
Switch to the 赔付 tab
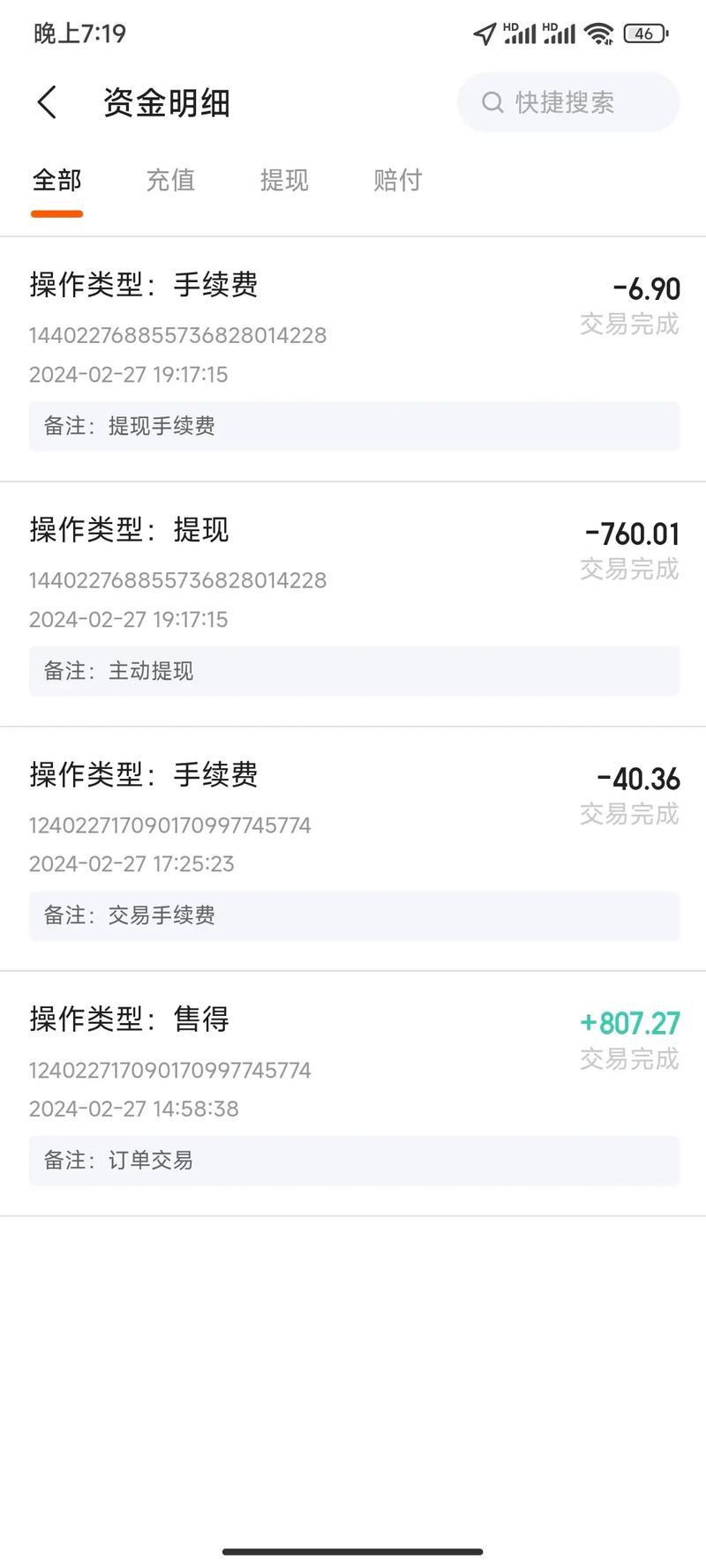pos(398,181)
